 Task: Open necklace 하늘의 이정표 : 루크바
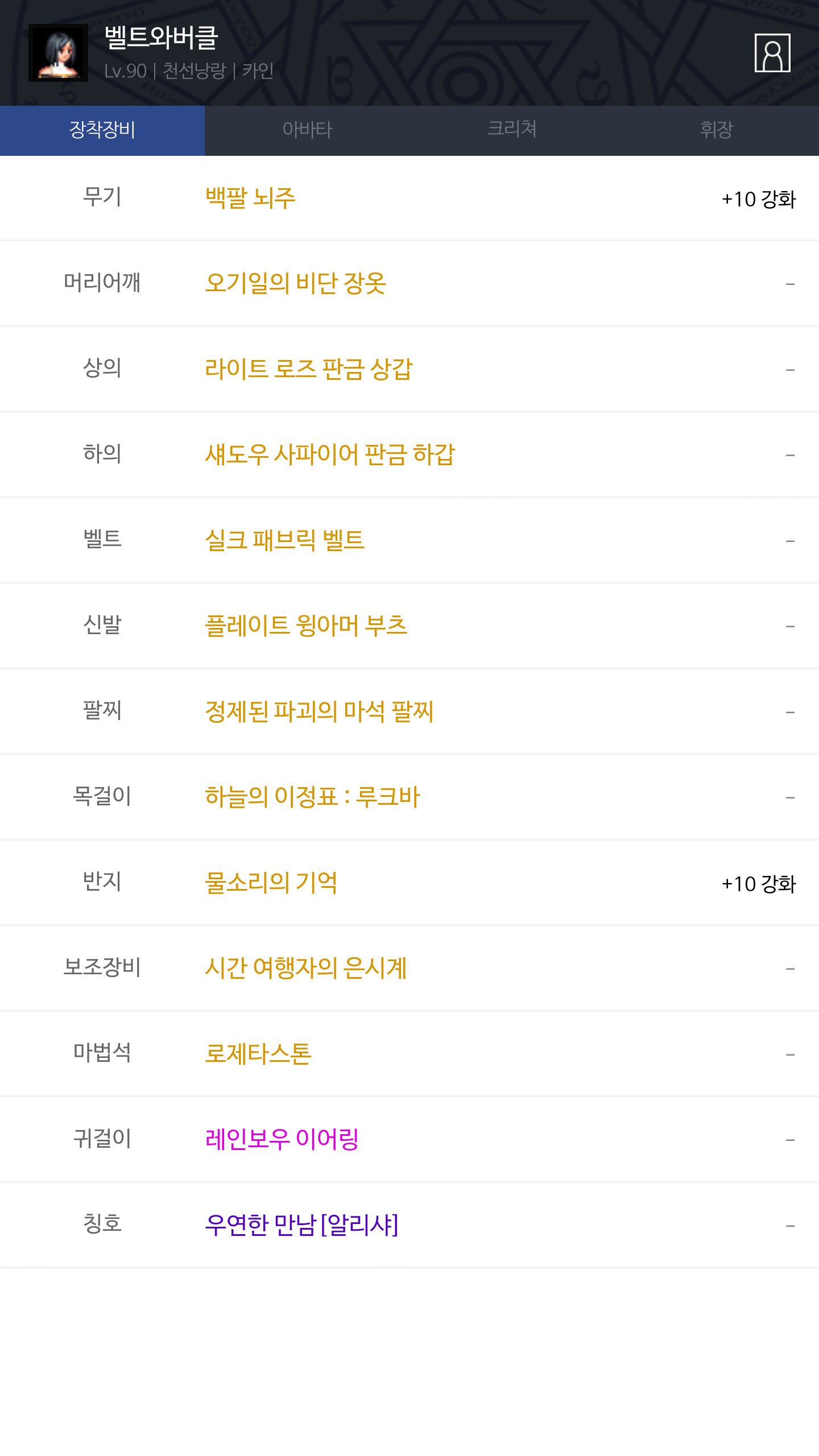pyautogui.click(x=312, y=797)
